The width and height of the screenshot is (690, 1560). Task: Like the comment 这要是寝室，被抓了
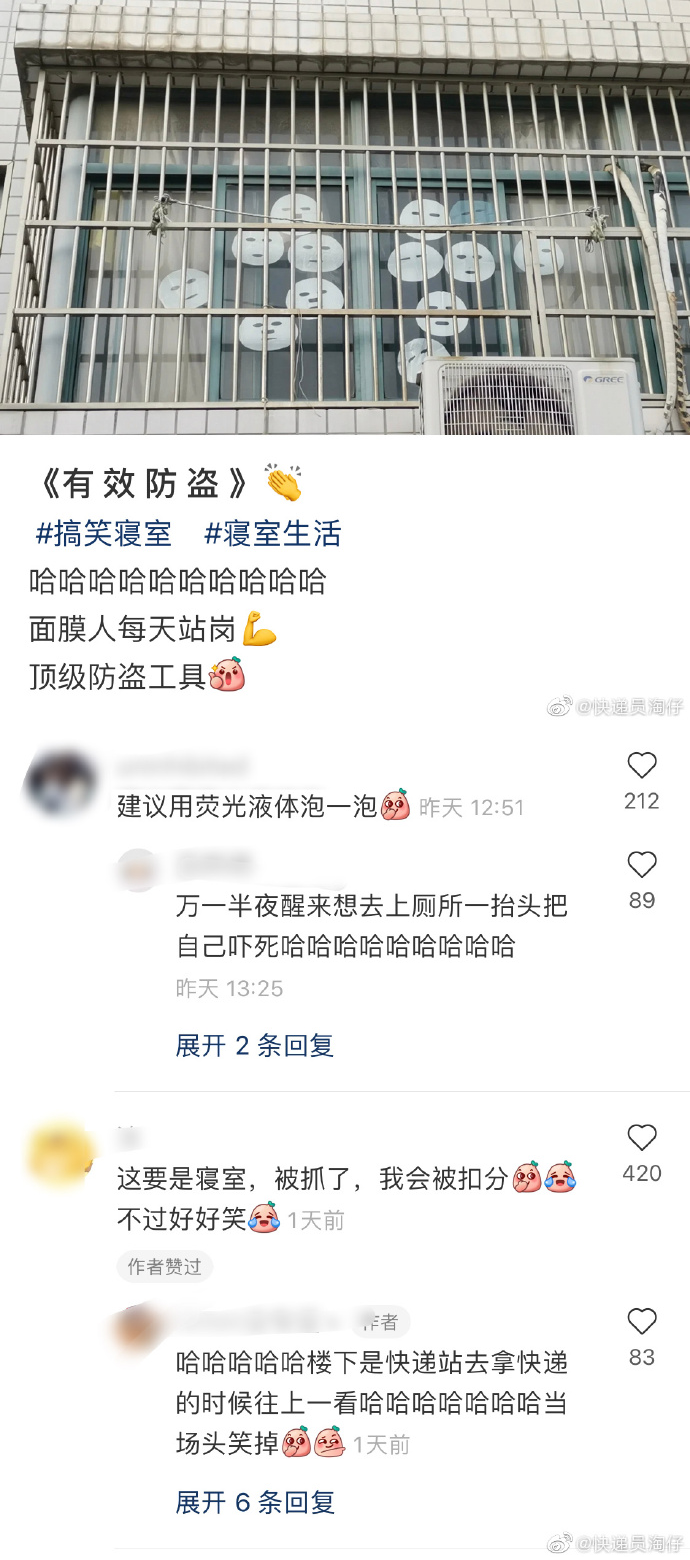[642, 1138]
